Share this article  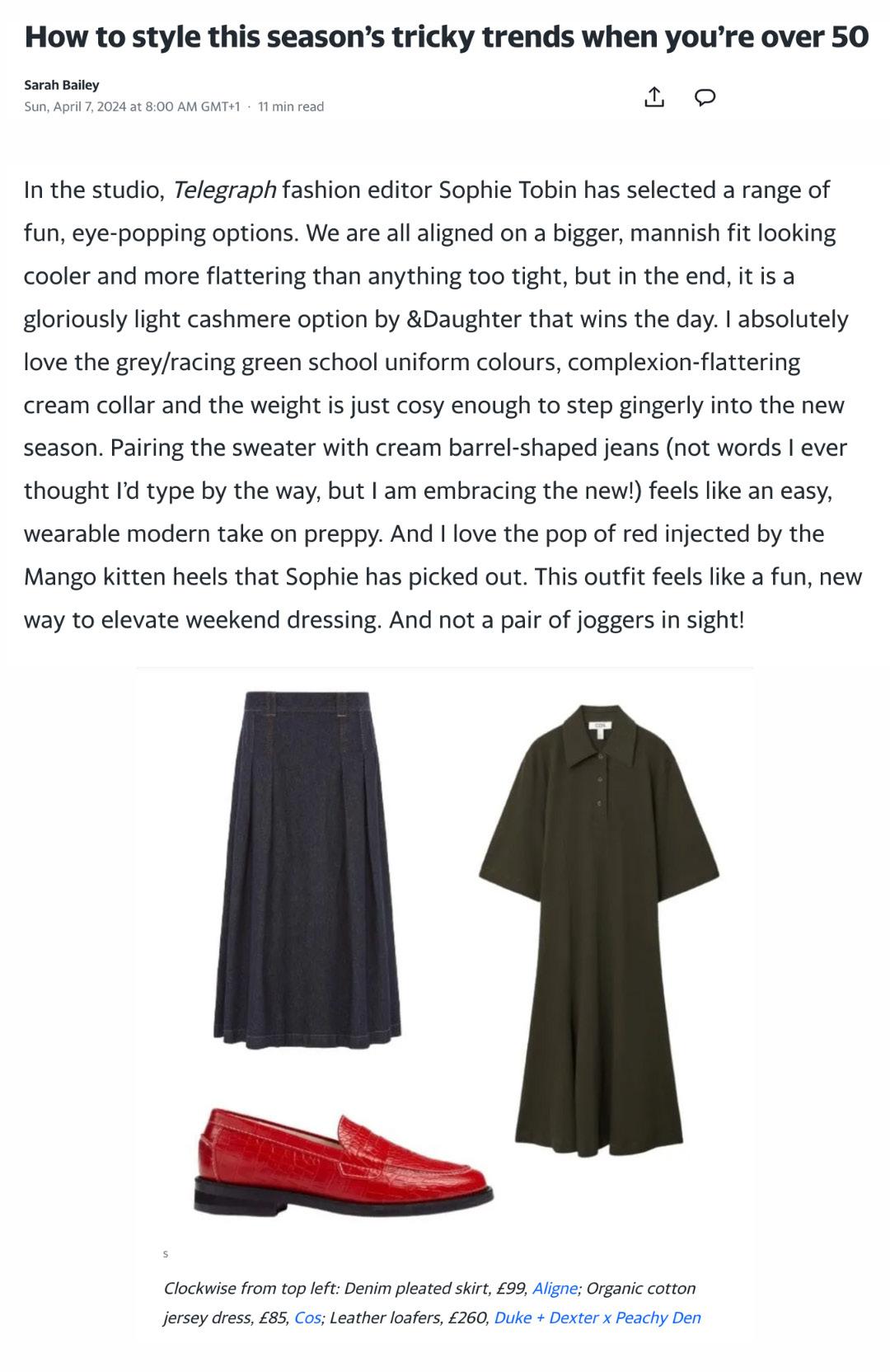pyautogui.click(x=653, y=97)
